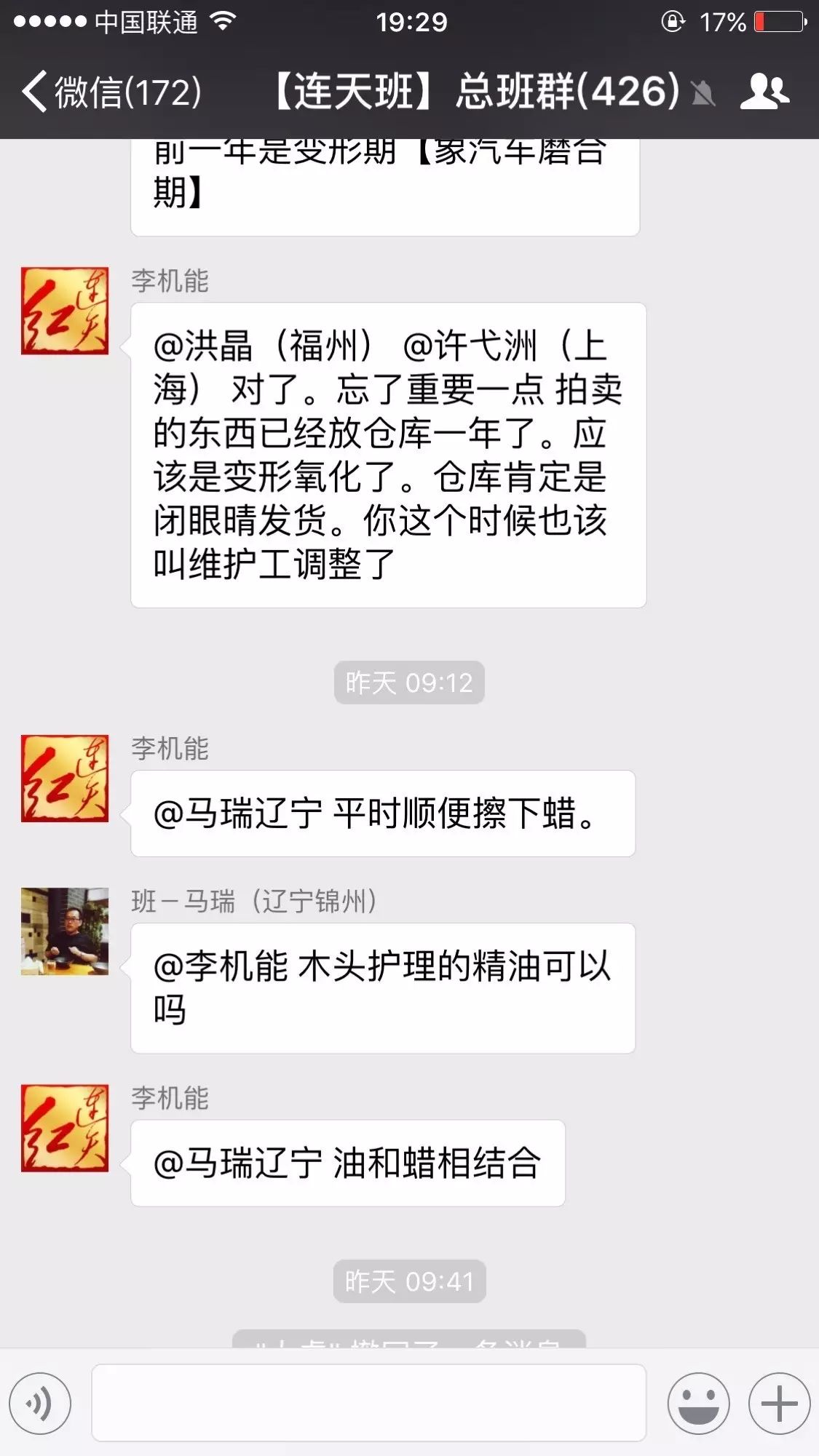Go back to the 微信 chat list
The height and width of the screenshot is (1456, 819).
tap(109, 92)
